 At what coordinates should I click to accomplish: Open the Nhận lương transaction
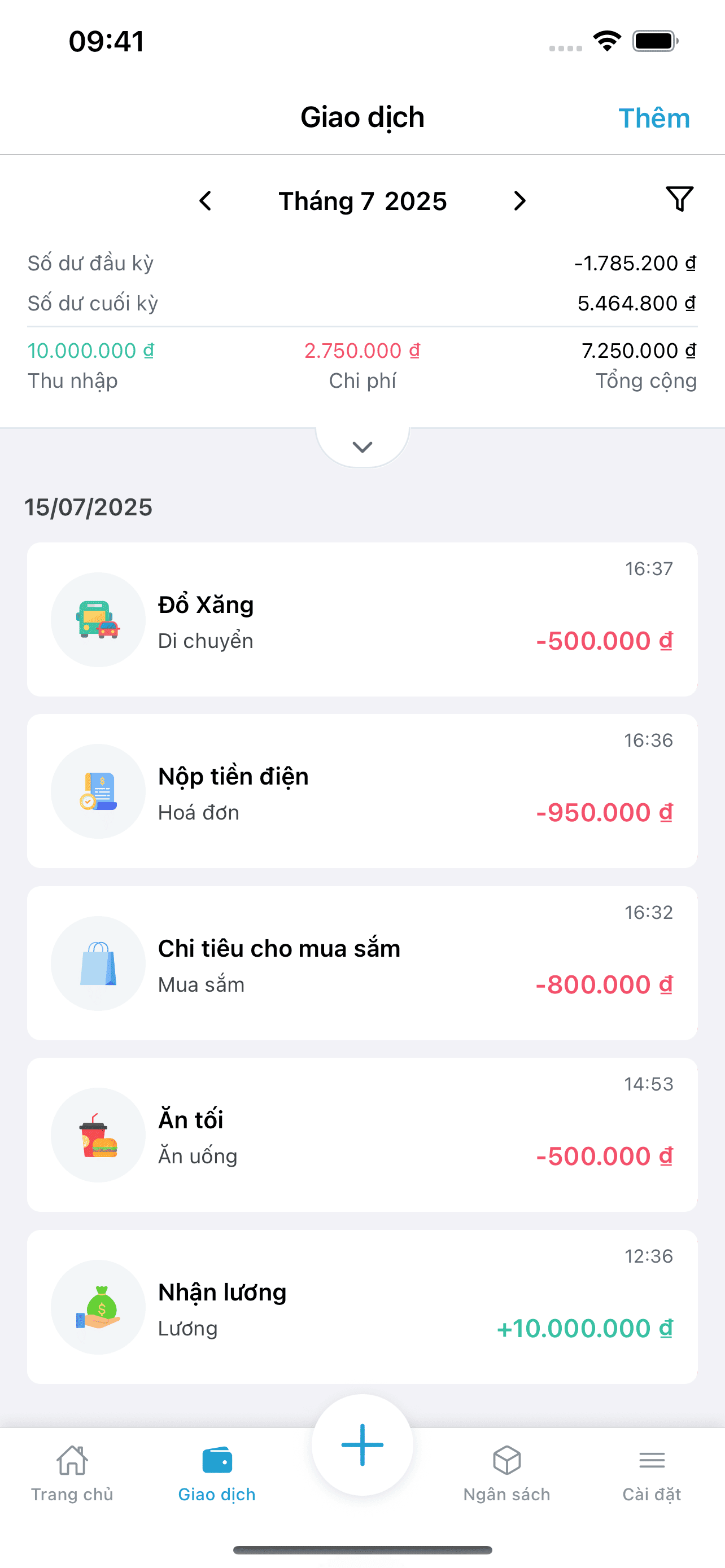click(x=362, y=1307)
